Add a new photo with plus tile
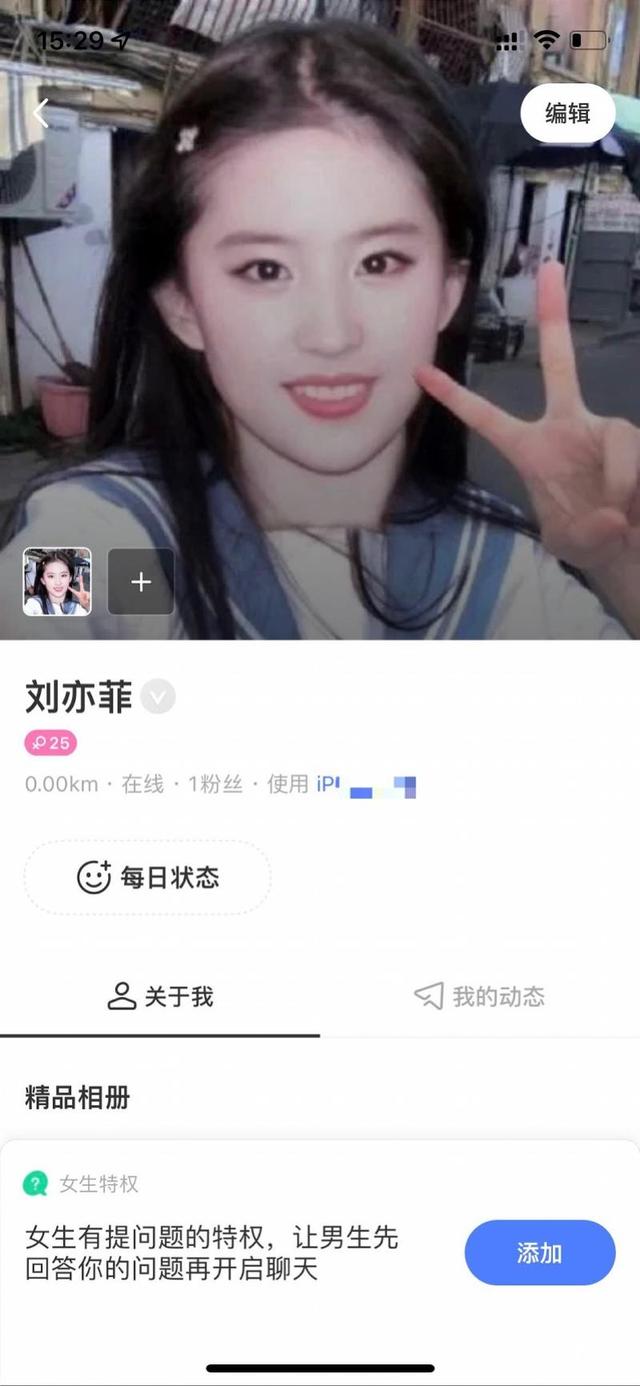640x1386 pixels. (141, 581)
